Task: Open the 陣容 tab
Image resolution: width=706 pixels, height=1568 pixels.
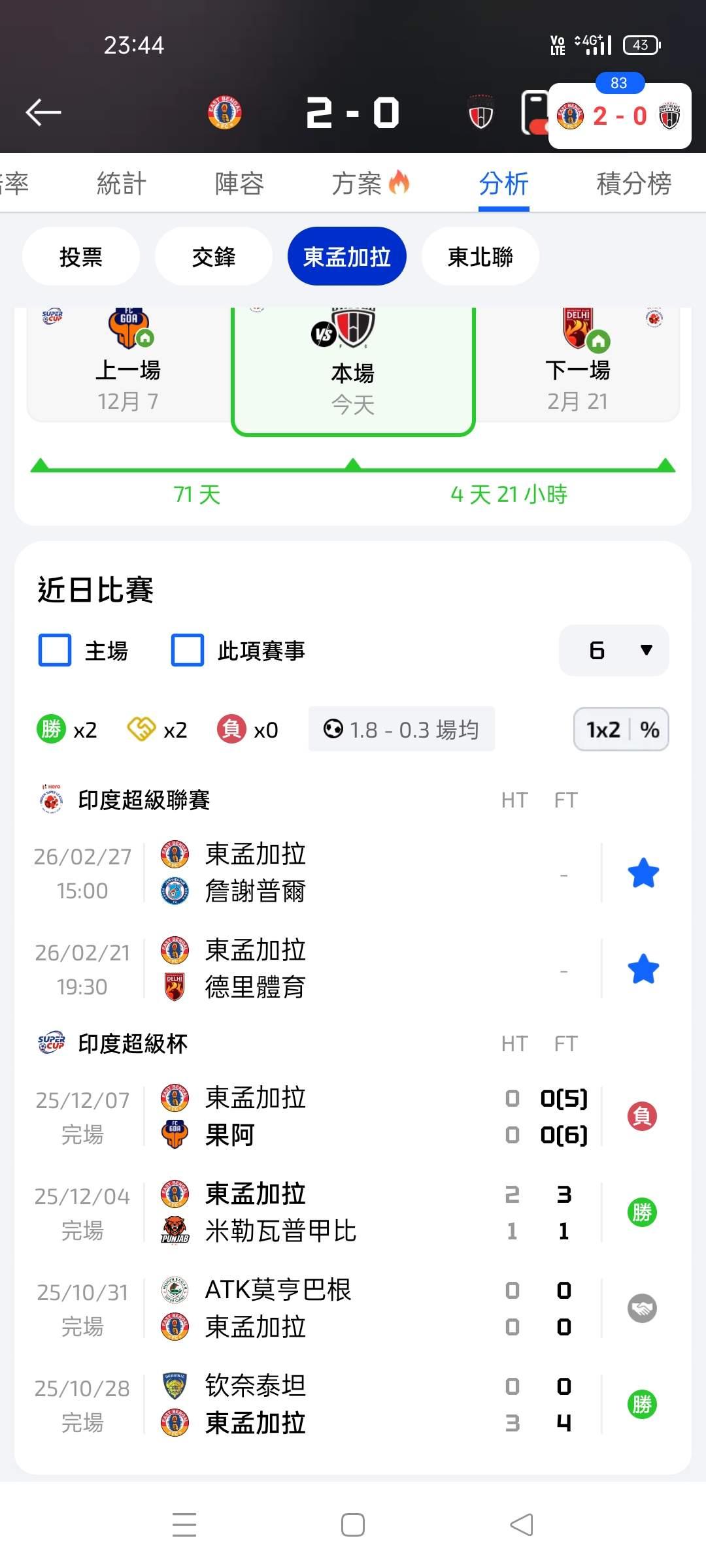Action: [x=239, y=184]
